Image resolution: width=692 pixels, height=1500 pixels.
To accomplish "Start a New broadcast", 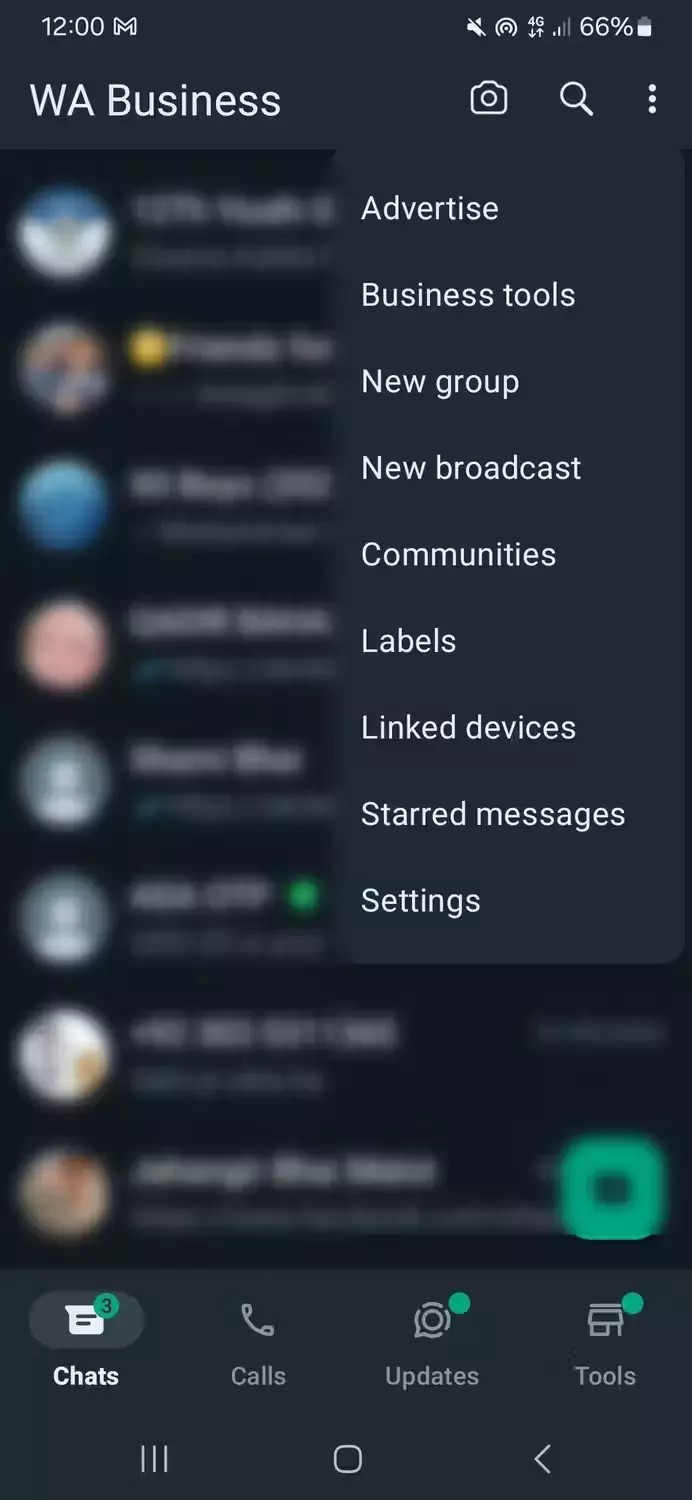I will click(x=471, y=468).
